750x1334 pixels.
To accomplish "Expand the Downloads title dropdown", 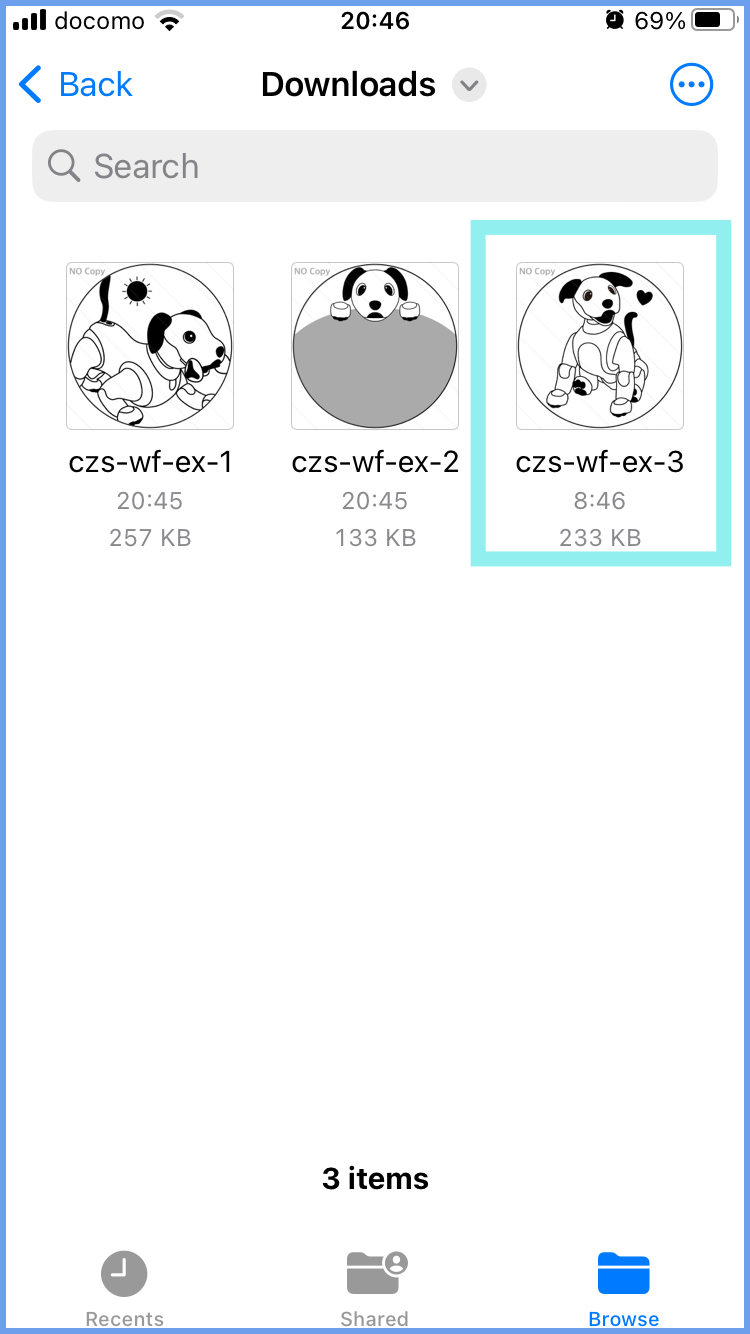I will [x=468, y=85].
